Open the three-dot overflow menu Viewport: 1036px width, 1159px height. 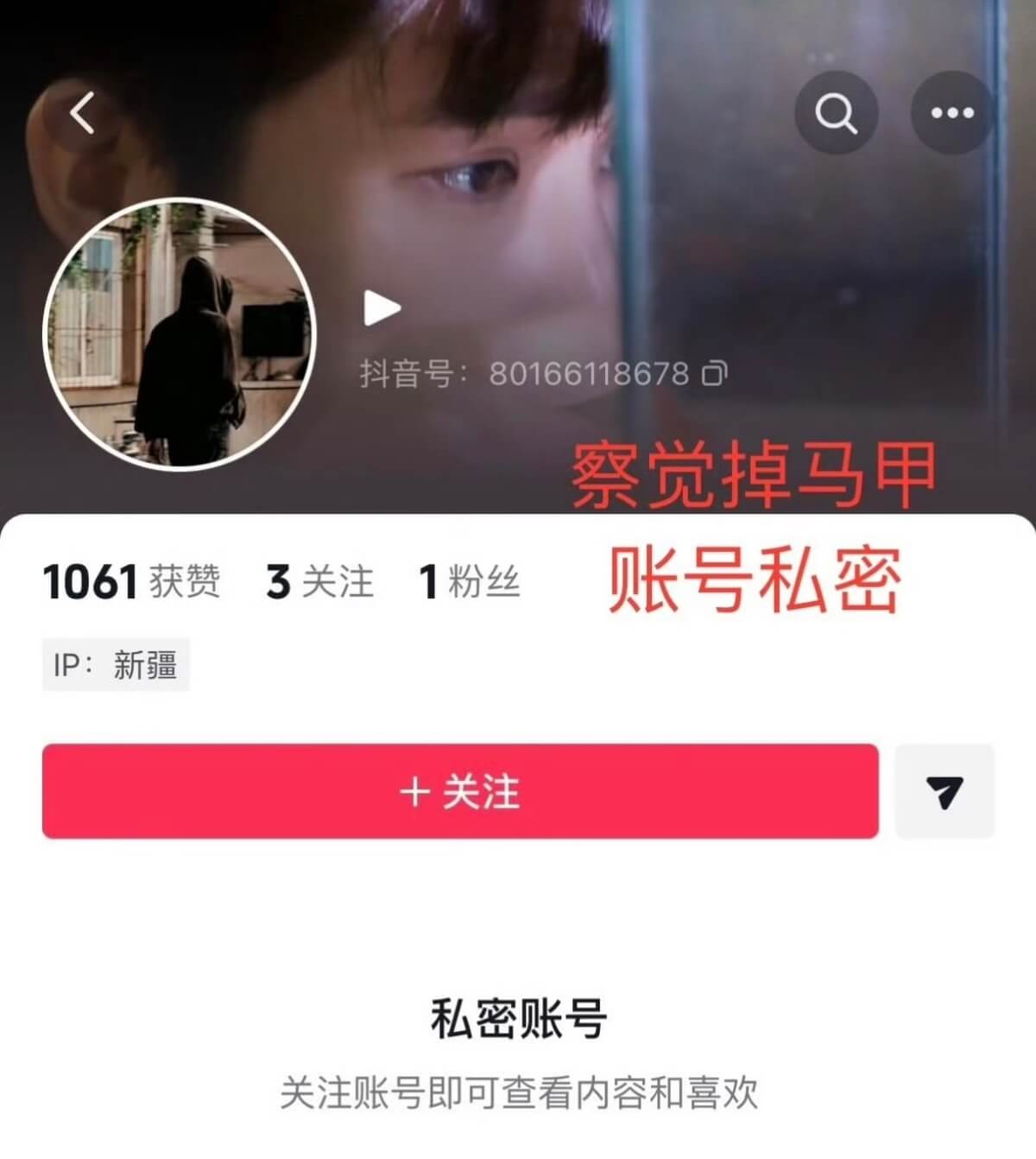(952, 113)
